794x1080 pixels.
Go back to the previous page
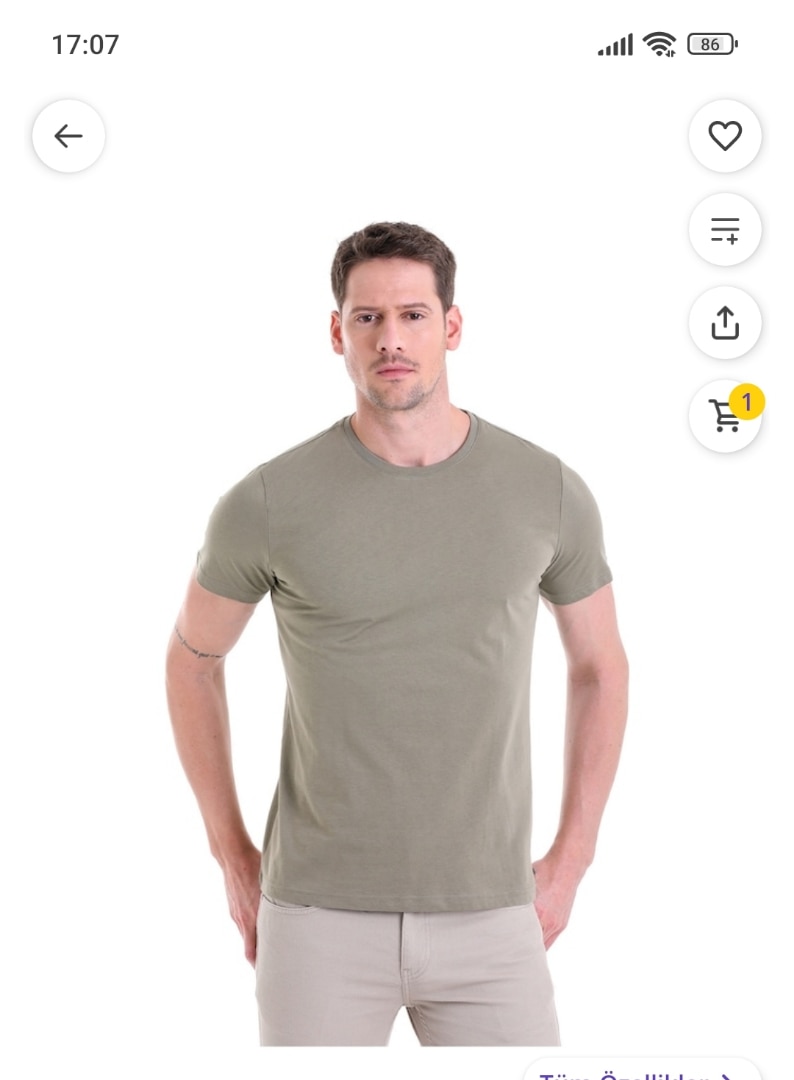click(x=68, y=136)
